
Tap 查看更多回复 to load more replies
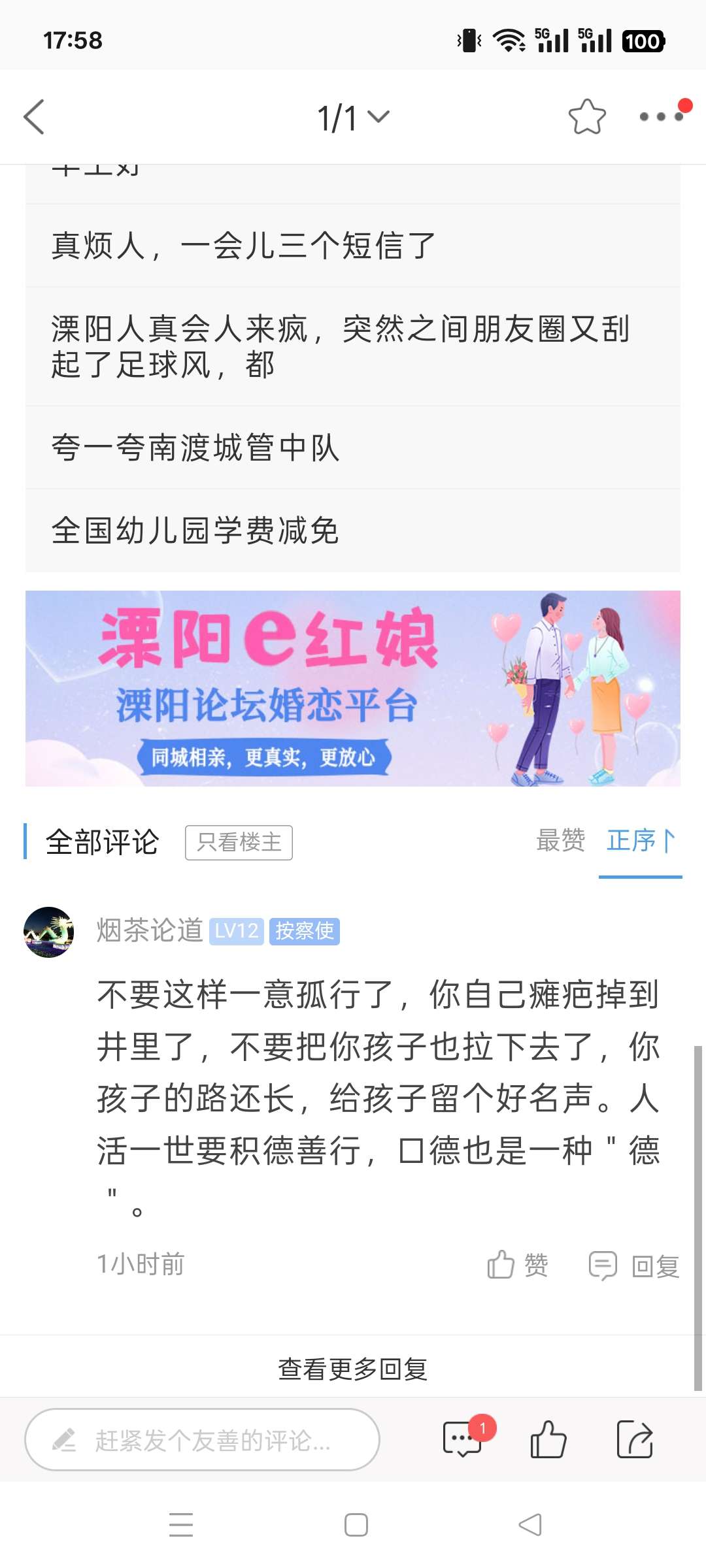tap(353, 1369)
